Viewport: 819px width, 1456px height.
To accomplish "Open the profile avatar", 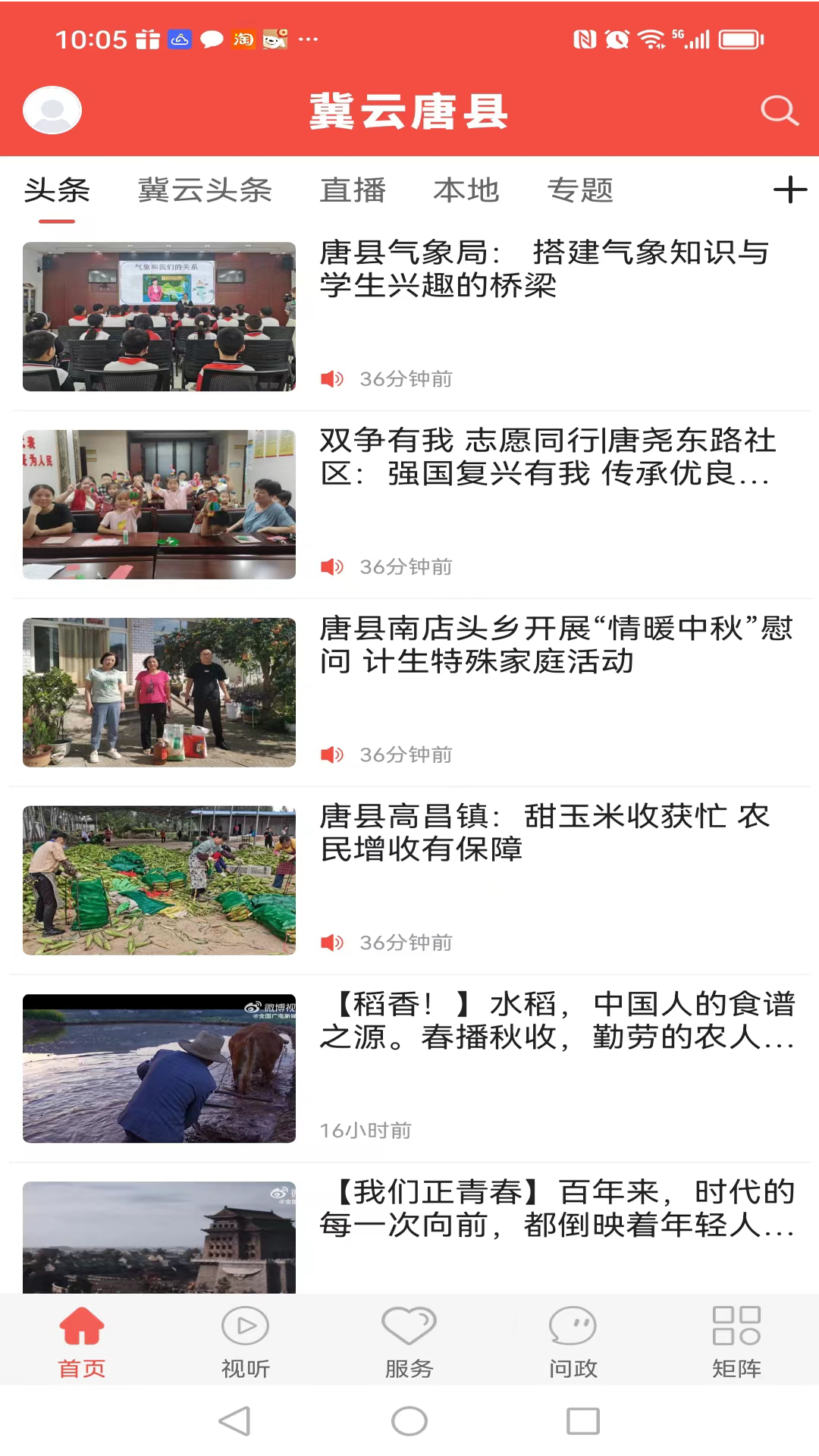I will (52, 111).
